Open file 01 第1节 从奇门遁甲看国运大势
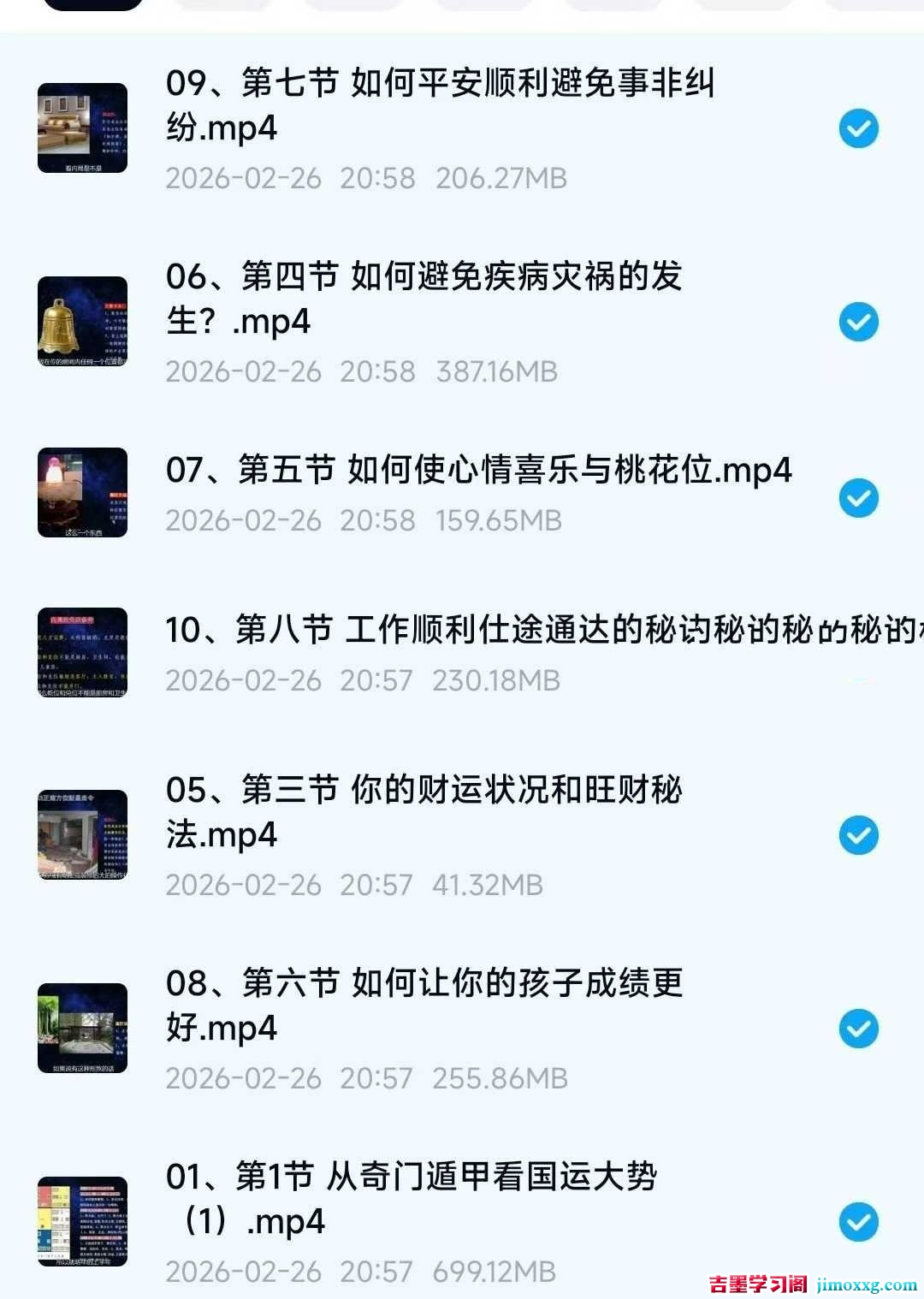924x1299 pixels. (411, 1198)
